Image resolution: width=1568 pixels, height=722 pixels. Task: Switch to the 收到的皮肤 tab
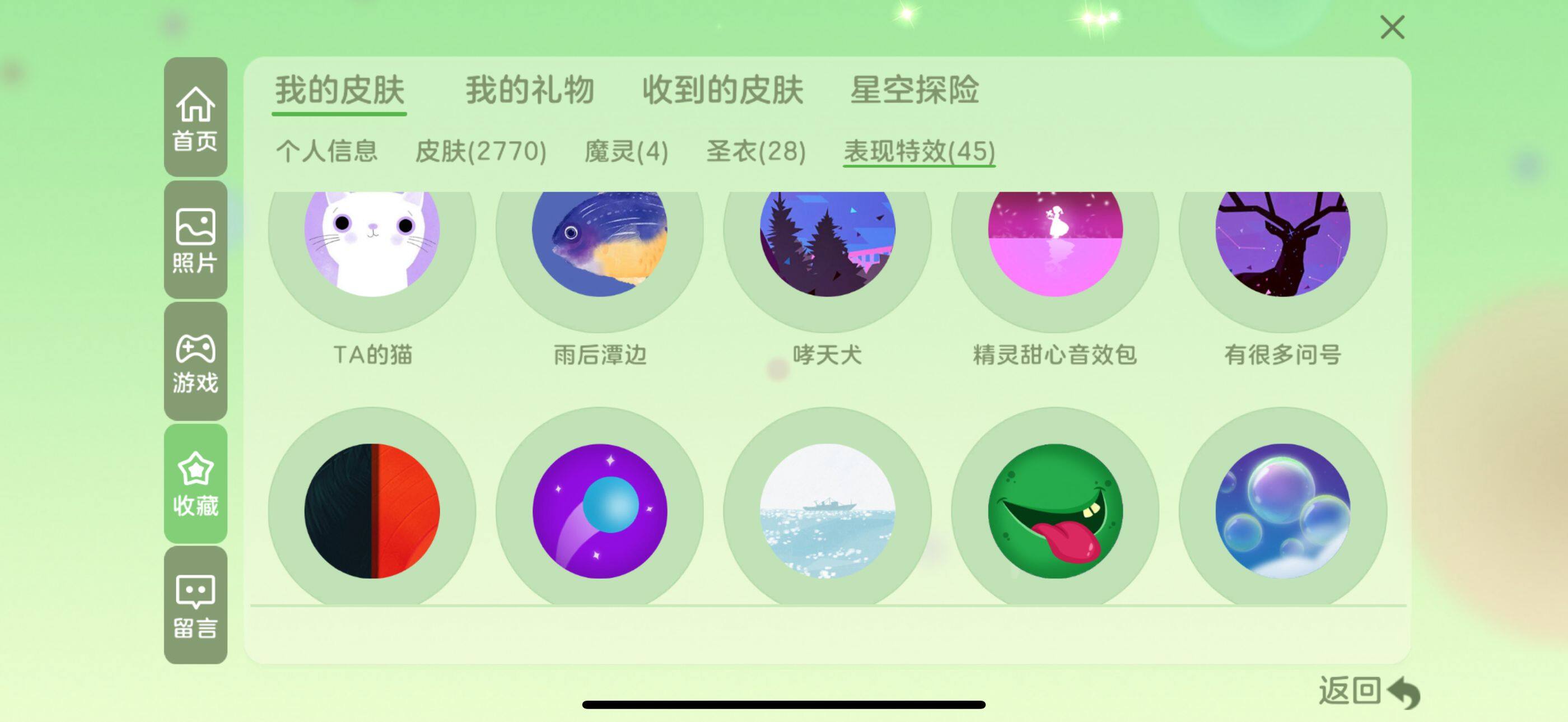pos(722,90)
